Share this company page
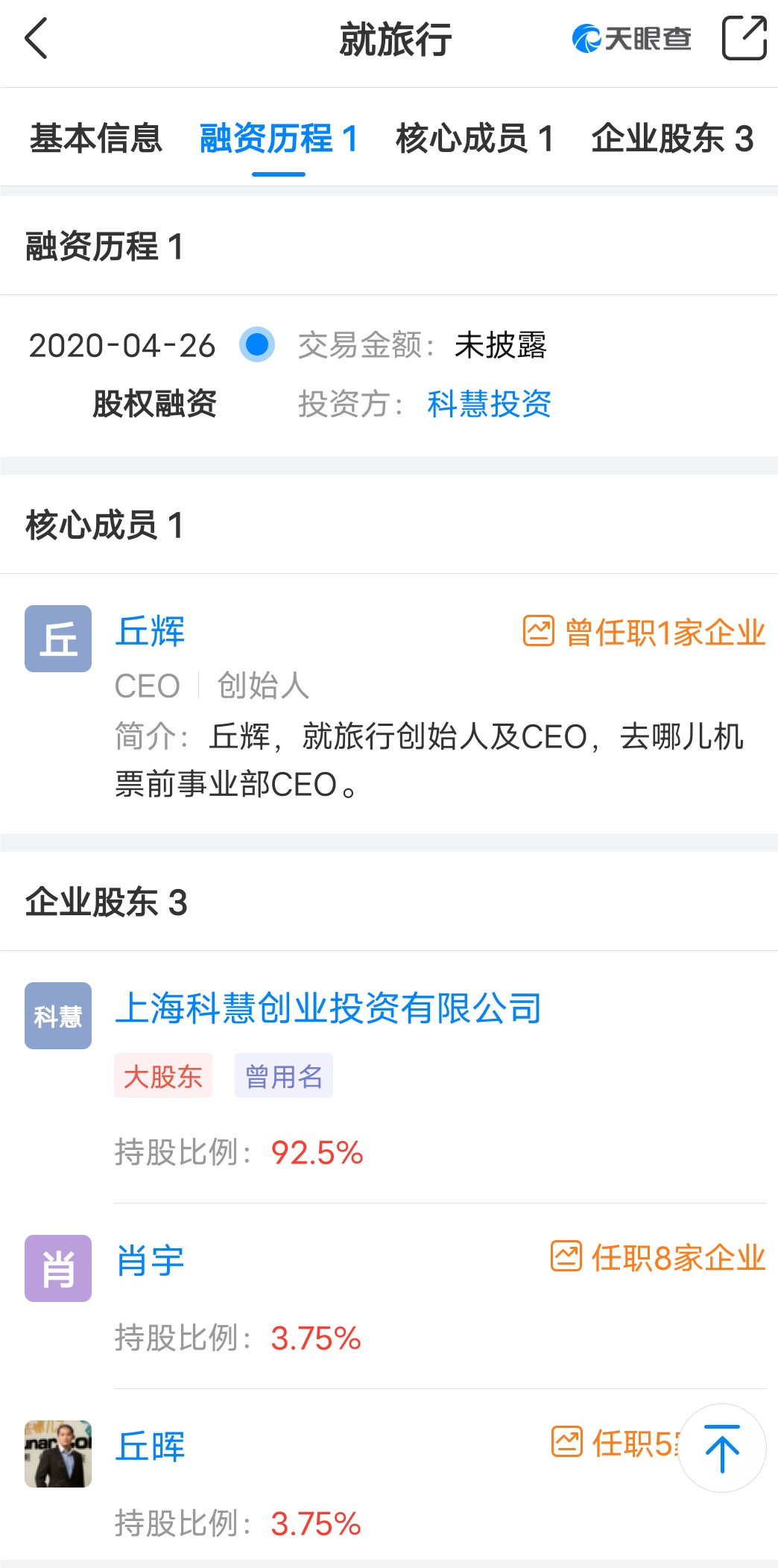The height and width of the screenshot is (1568, 778). pyautogui.click(x=744, y=38)
